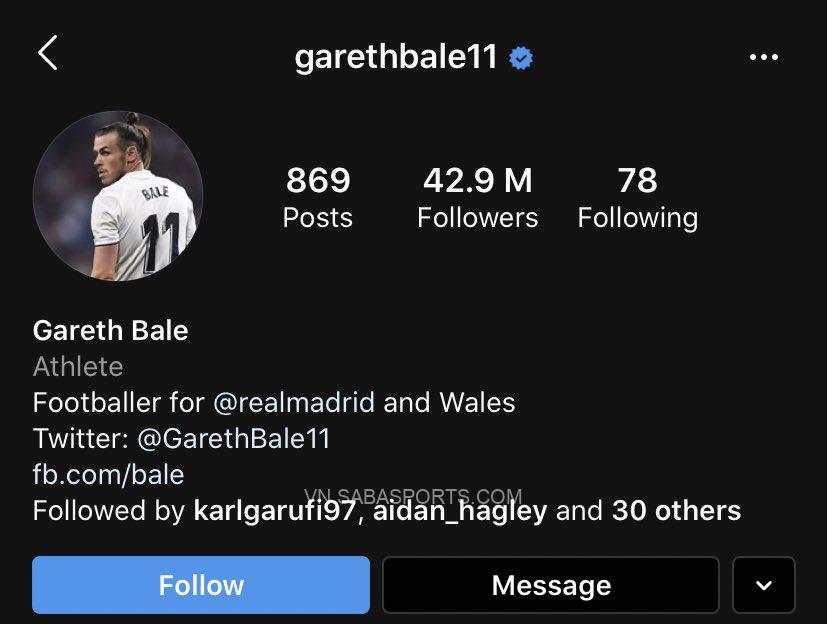This screenshot has width=827, height=624.
Task: Go back using the arrow icon
Action: (47, 53)
